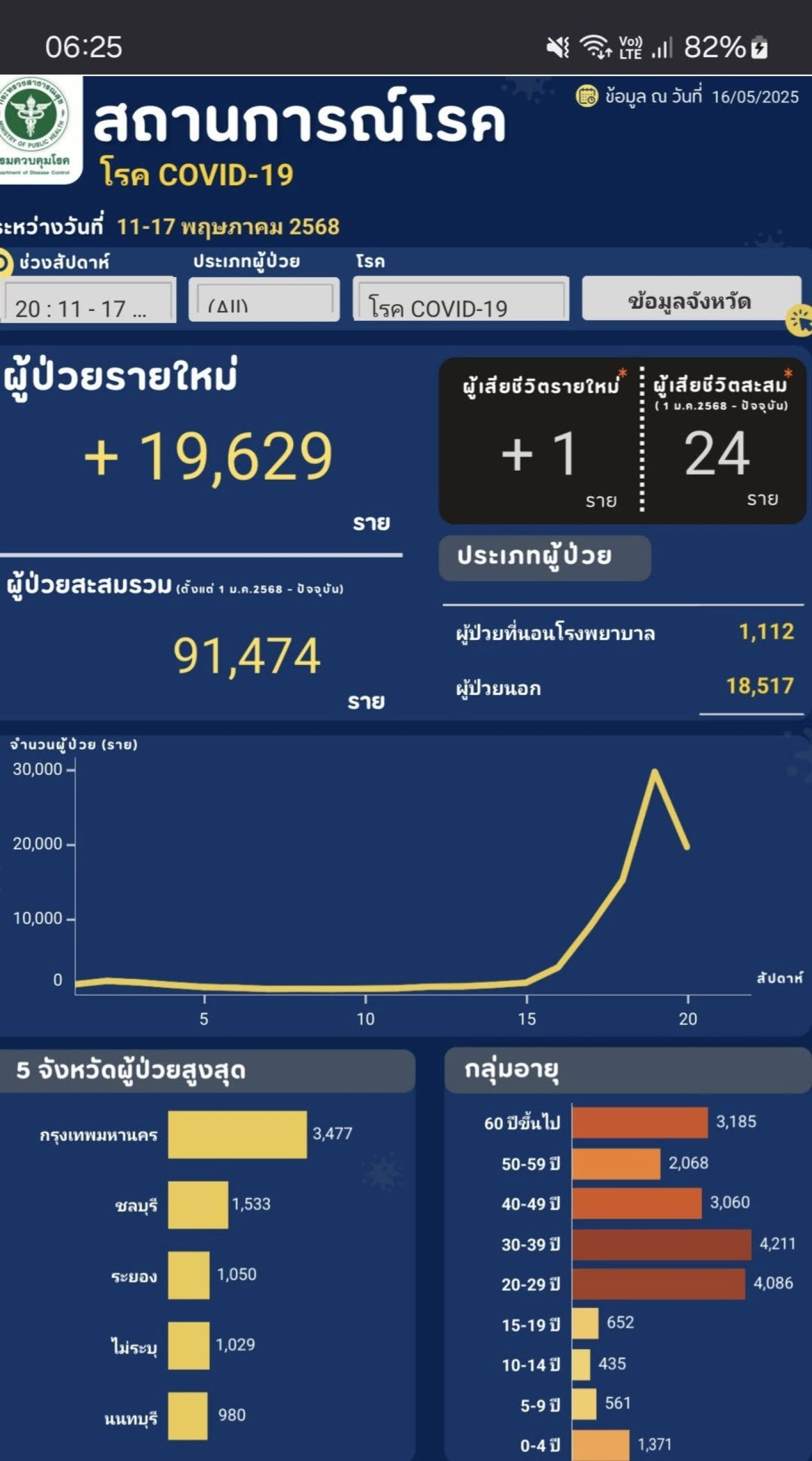
Task: Open the disease dropdown showing COVID-19
Action: point(460,299)
